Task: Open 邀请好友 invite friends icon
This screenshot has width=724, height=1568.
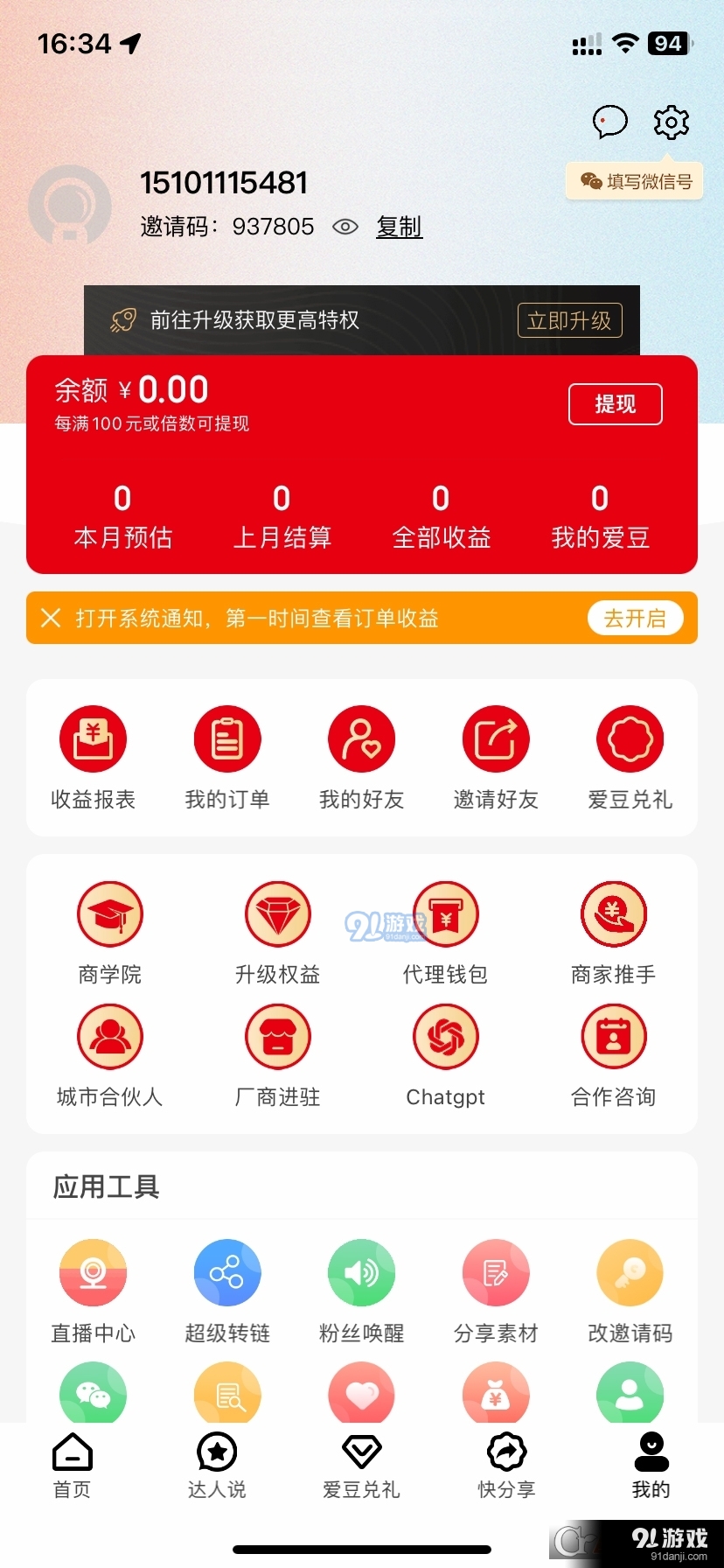Action: [496, 738]
